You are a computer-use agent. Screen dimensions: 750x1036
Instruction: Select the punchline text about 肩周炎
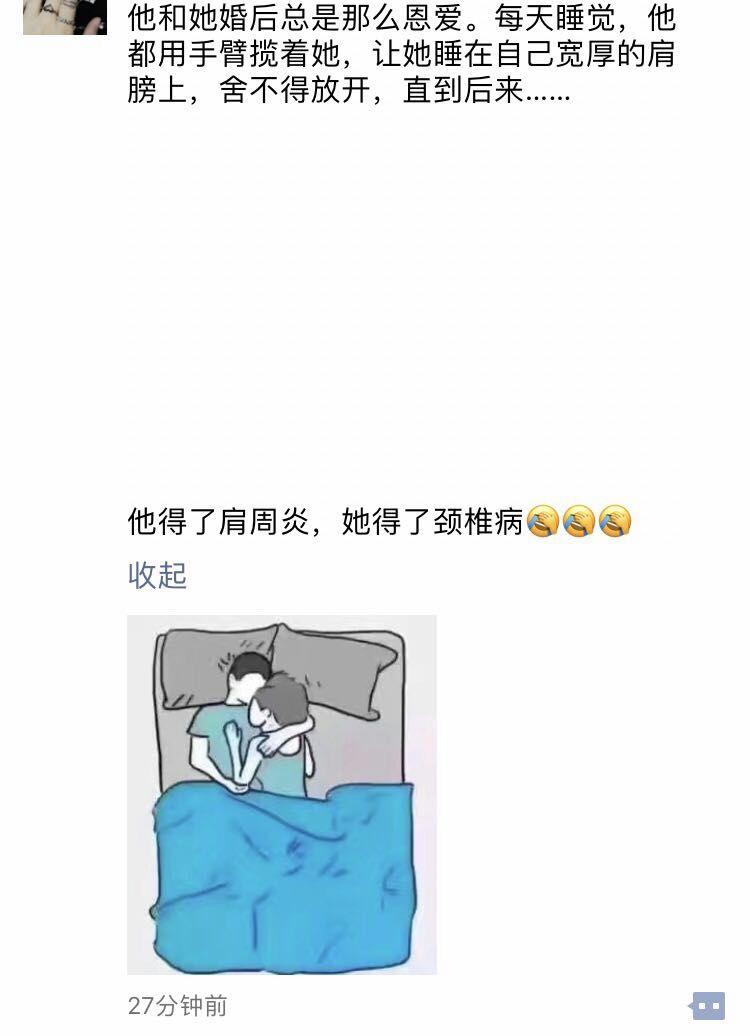(x=320, y=521)
